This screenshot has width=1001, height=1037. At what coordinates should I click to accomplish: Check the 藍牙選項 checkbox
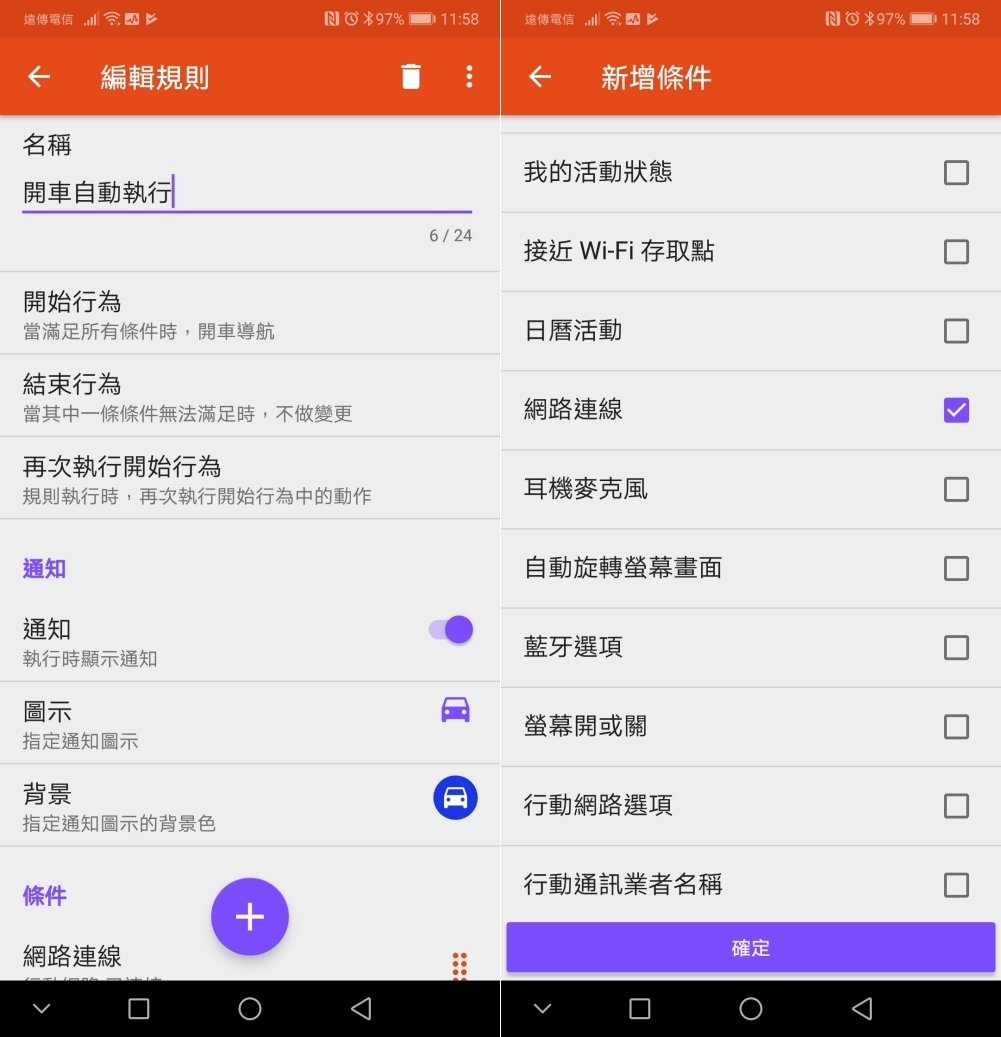coord(956,648)
